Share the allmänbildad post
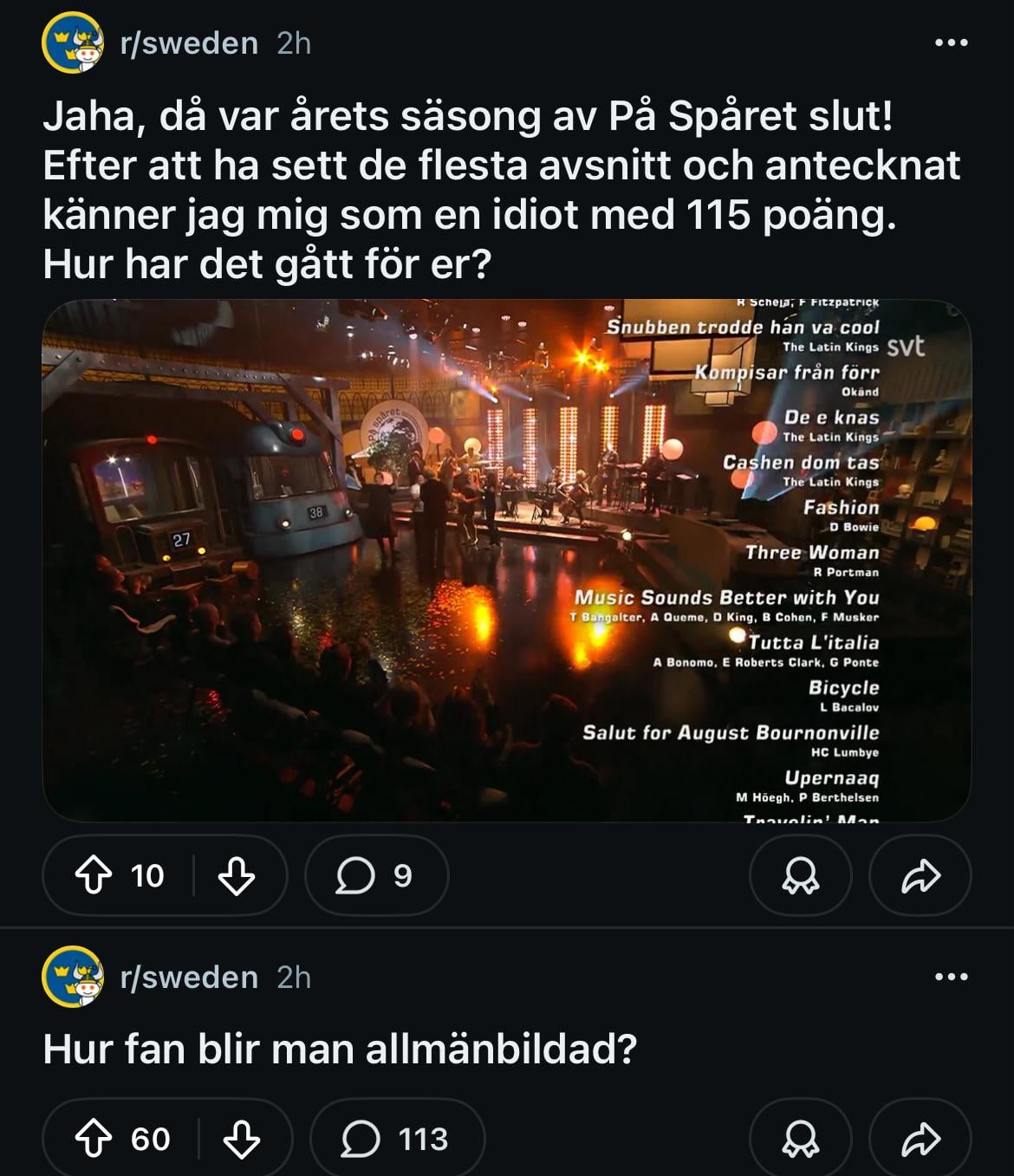 [x=920, y=1139]
